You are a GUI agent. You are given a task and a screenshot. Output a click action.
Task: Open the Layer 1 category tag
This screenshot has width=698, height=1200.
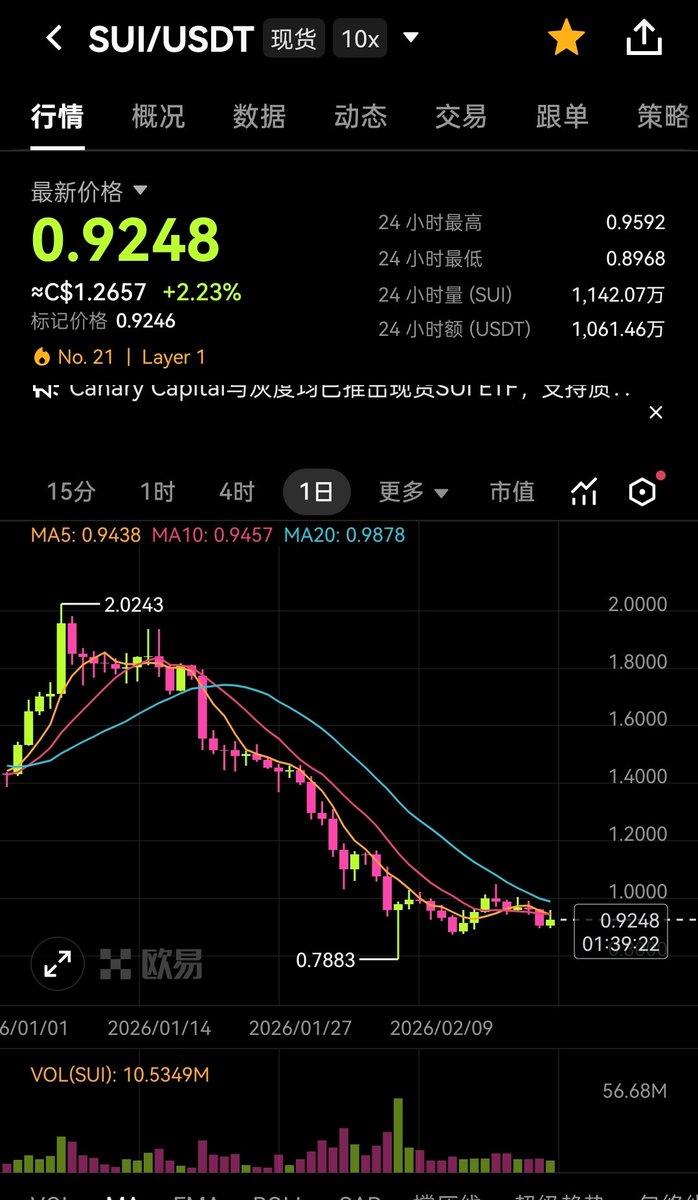coord(173,357)
